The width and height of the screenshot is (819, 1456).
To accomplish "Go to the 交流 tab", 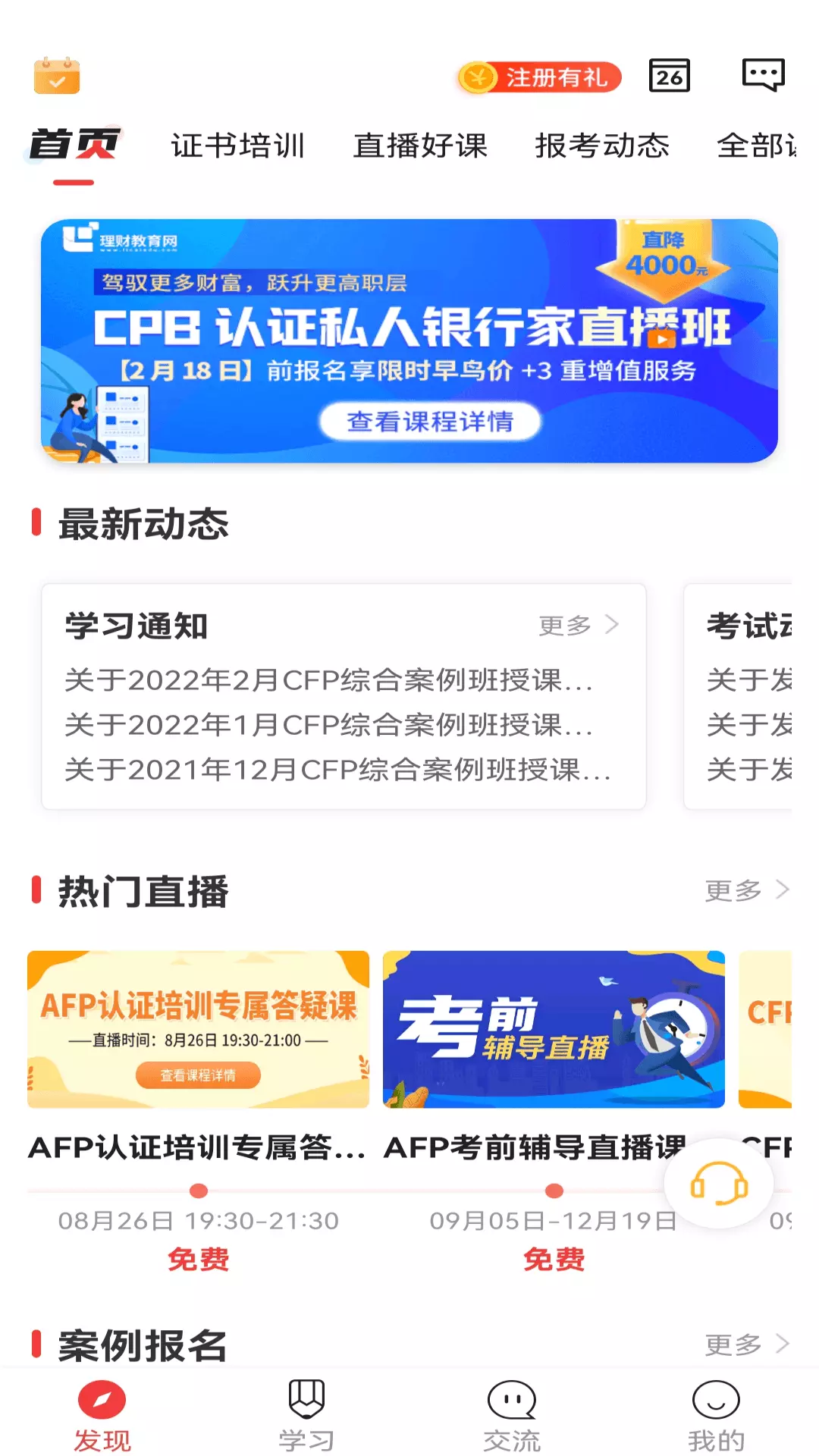I will 512,1415.
